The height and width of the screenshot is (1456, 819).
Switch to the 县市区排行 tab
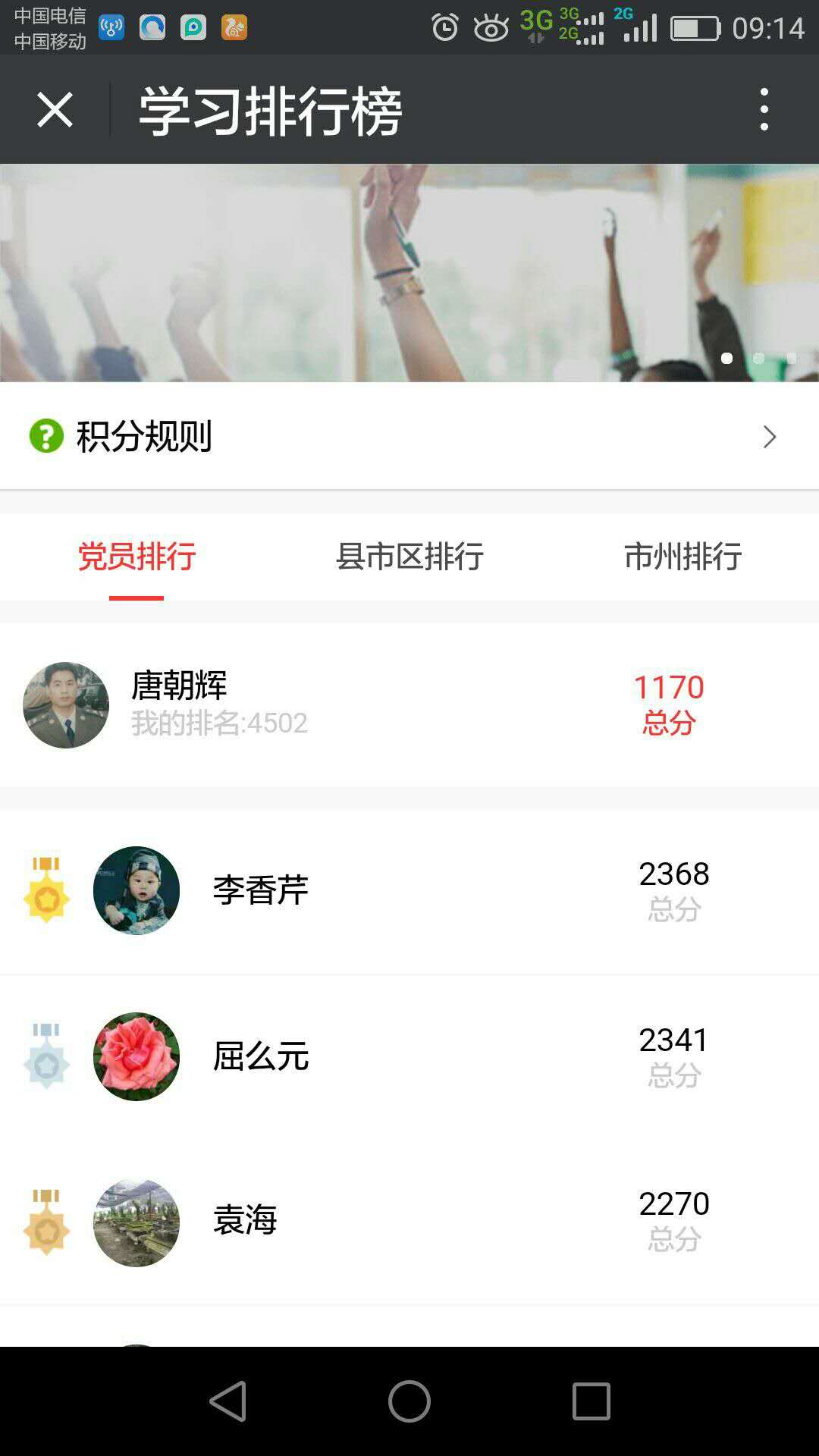[x=409, y=557]
